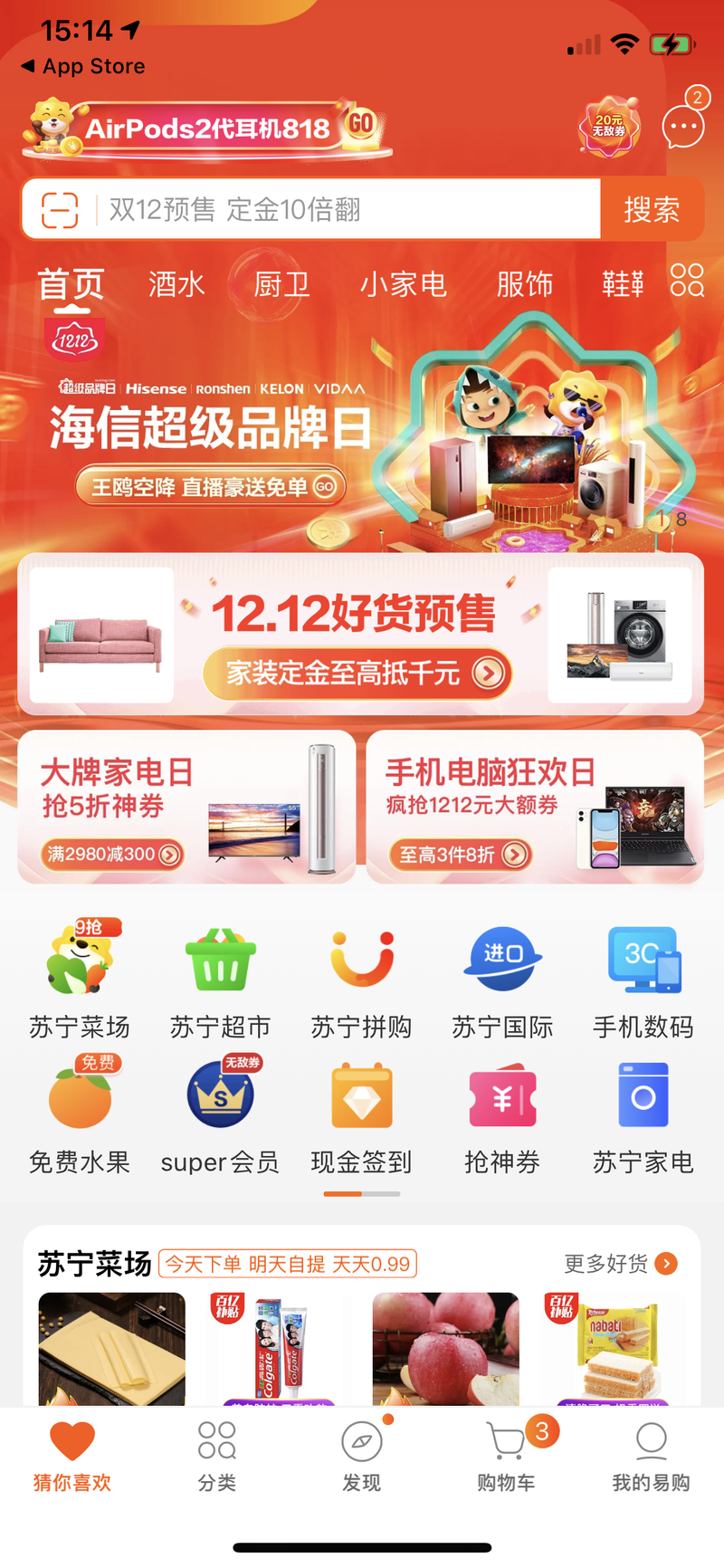Open the 大牌家电日 promo card
The image size is (724, 1568).
(x=186, y=807)
